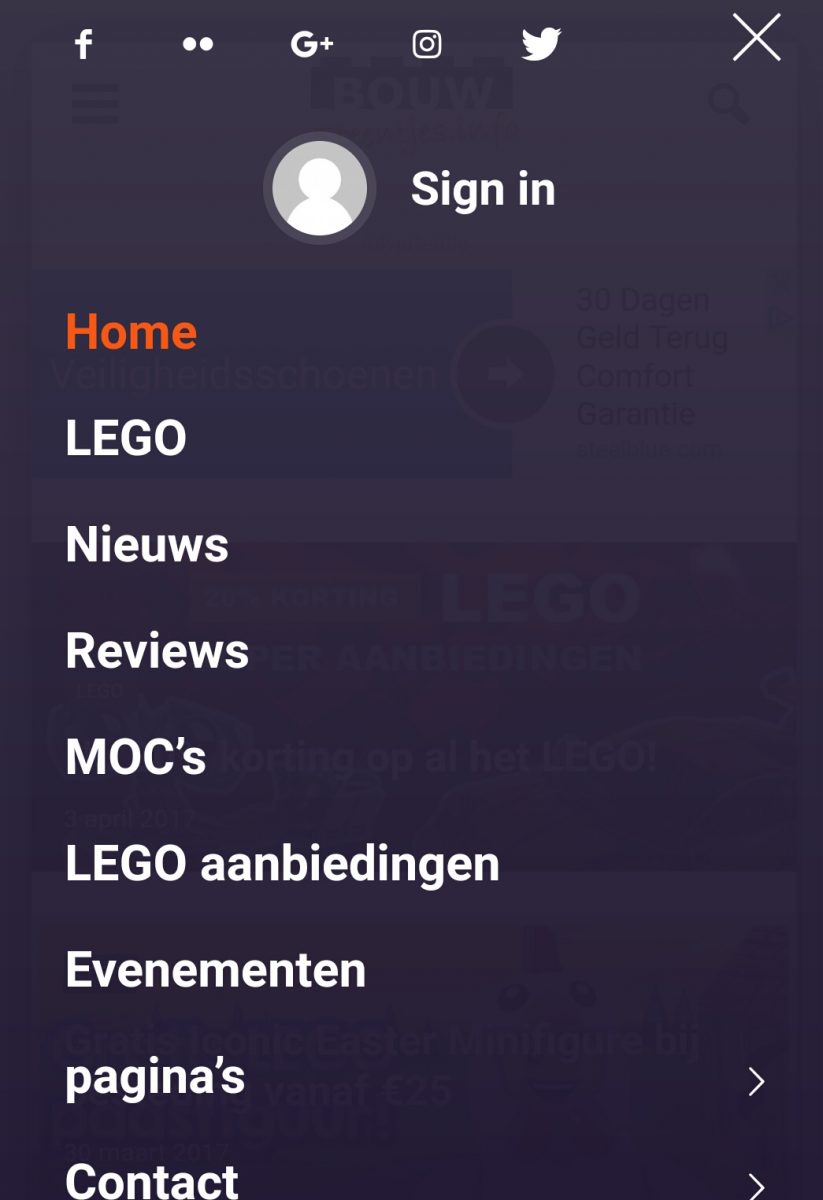Open the Flickr icon link
Viewport: 823px width, 1200px height.
[198, 44]
